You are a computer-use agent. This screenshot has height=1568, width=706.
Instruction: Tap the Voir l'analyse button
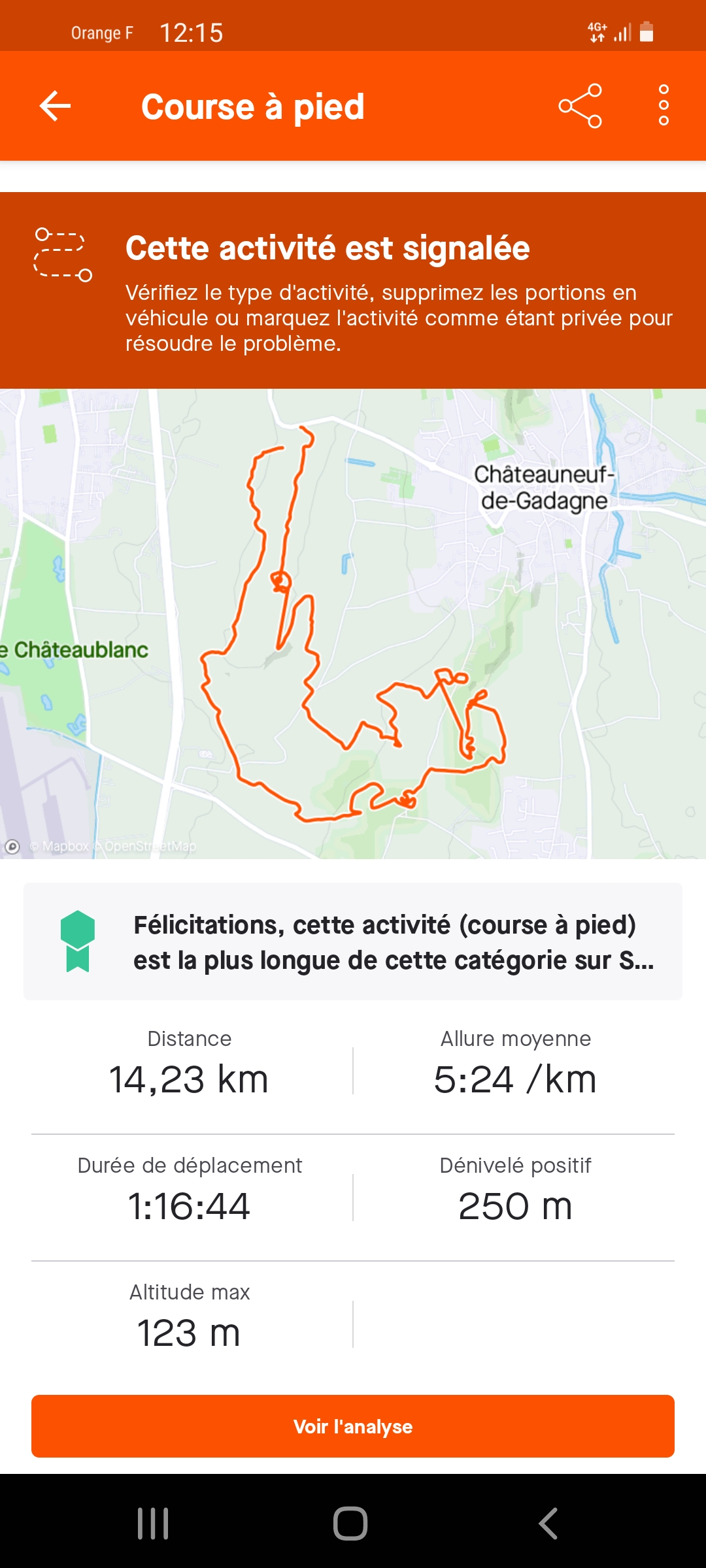[x=353, y=1426]
